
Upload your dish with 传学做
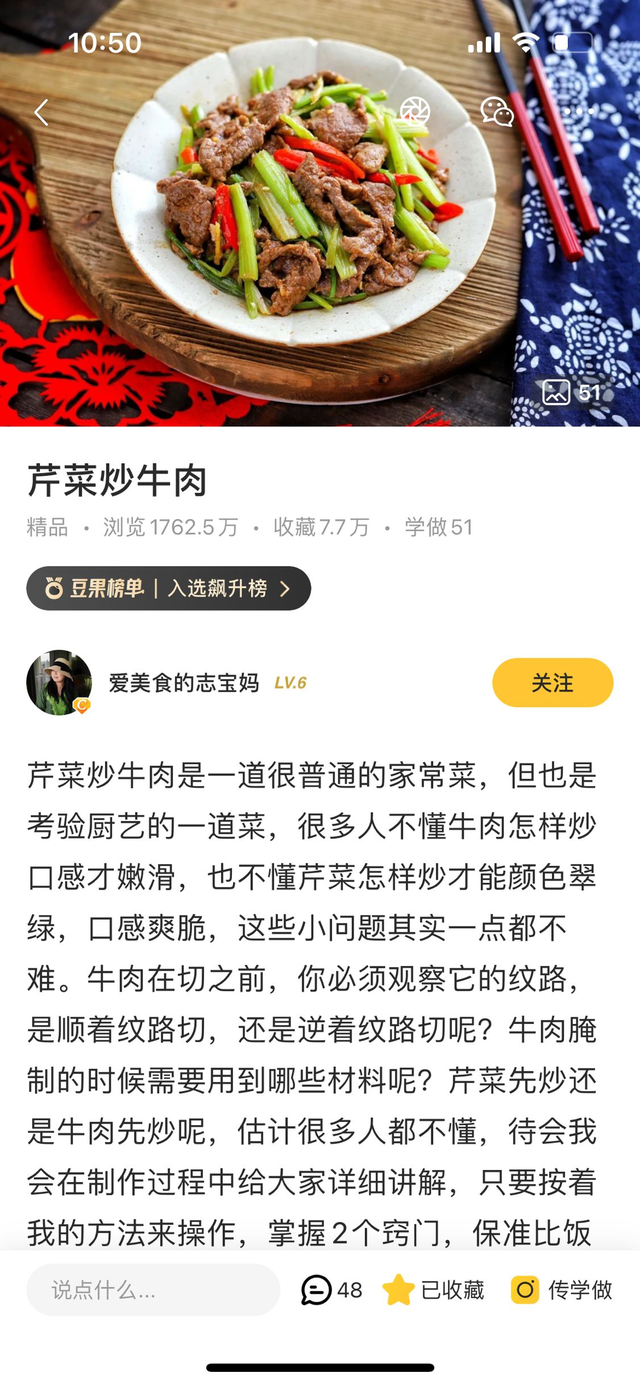click(562, 1290)
